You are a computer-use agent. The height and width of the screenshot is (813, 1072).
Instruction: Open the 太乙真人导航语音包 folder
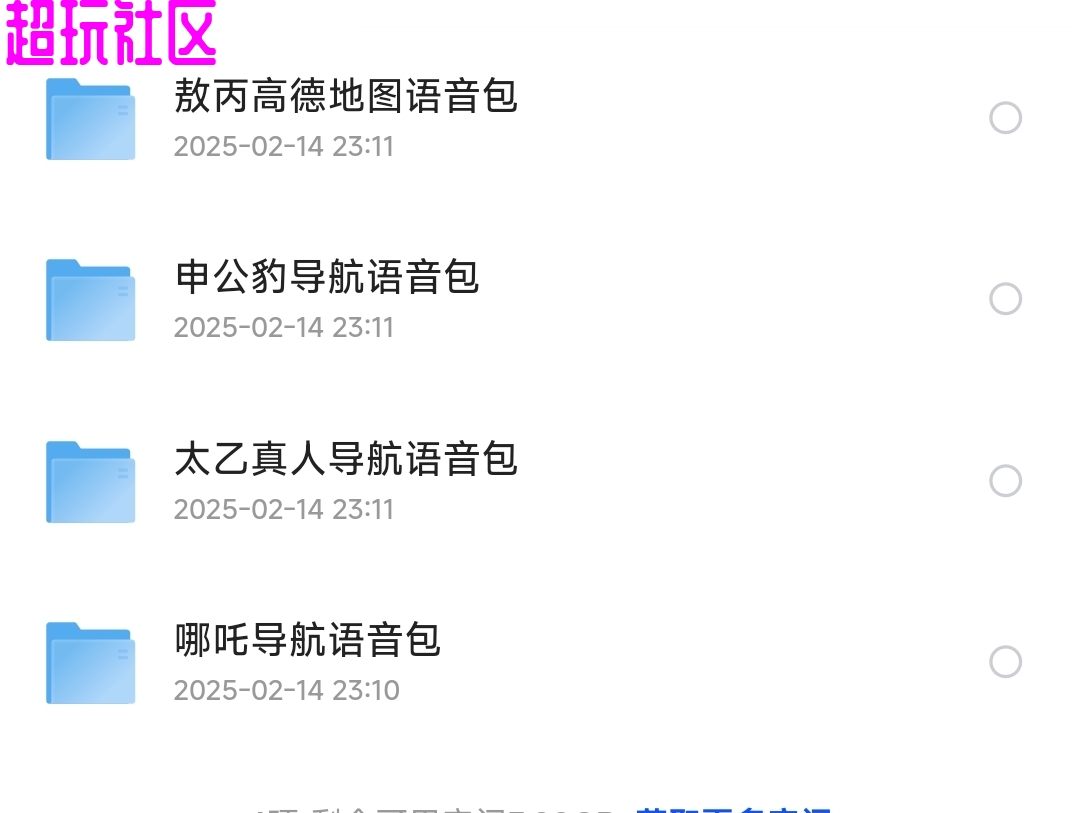pyautogui.click(x=346, y=460)
